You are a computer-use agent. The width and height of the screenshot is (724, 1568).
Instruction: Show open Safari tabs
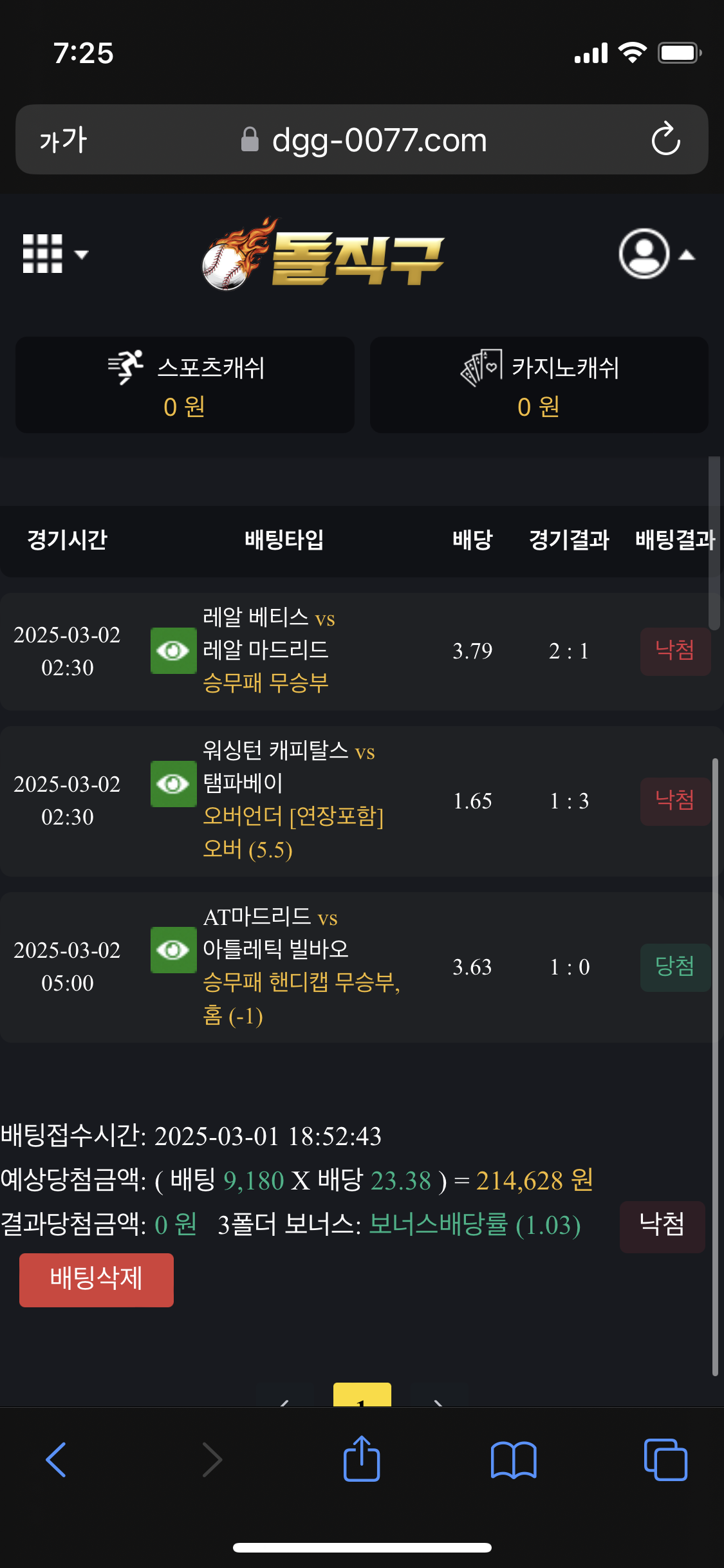[x=665, y=1459]
